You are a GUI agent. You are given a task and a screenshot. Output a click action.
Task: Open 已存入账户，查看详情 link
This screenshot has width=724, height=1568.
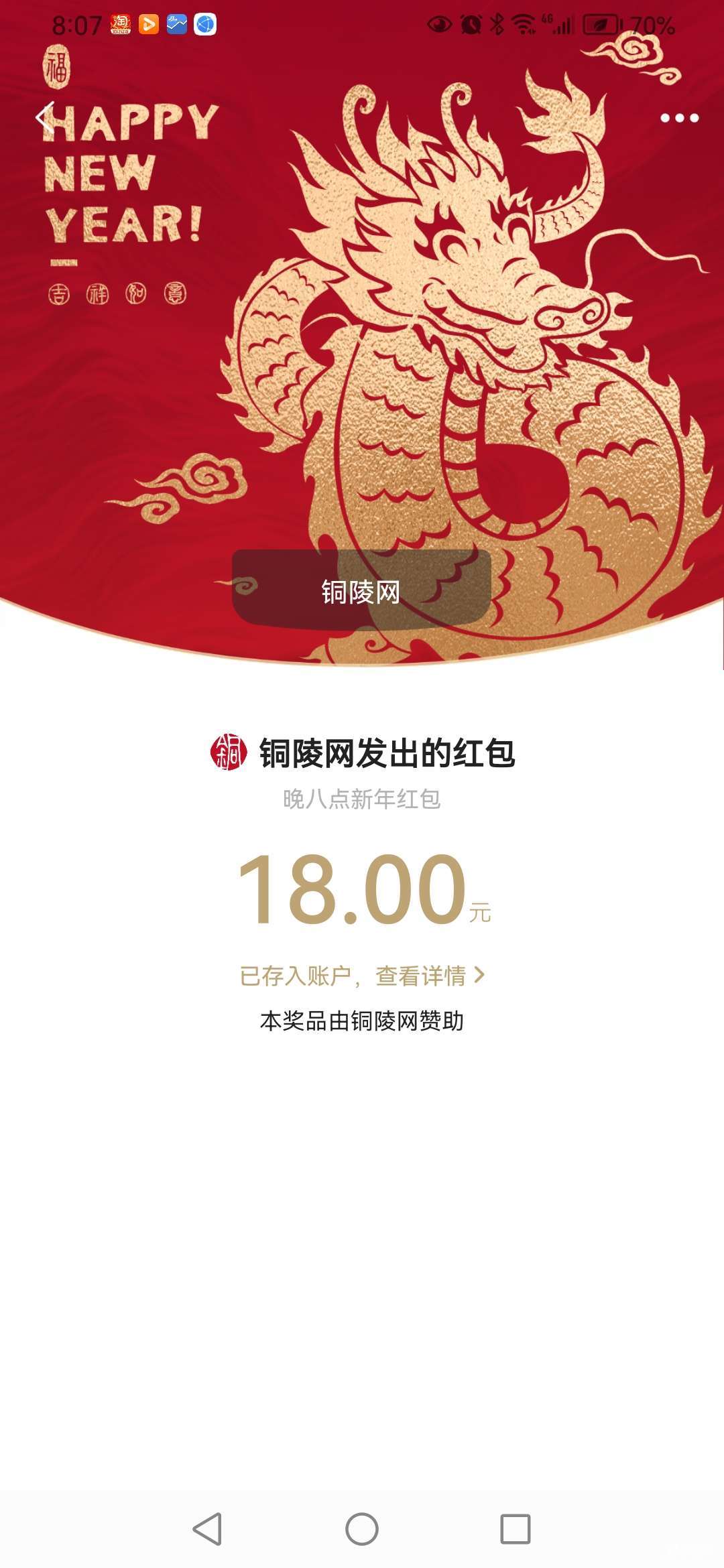[x=361, y=976]
